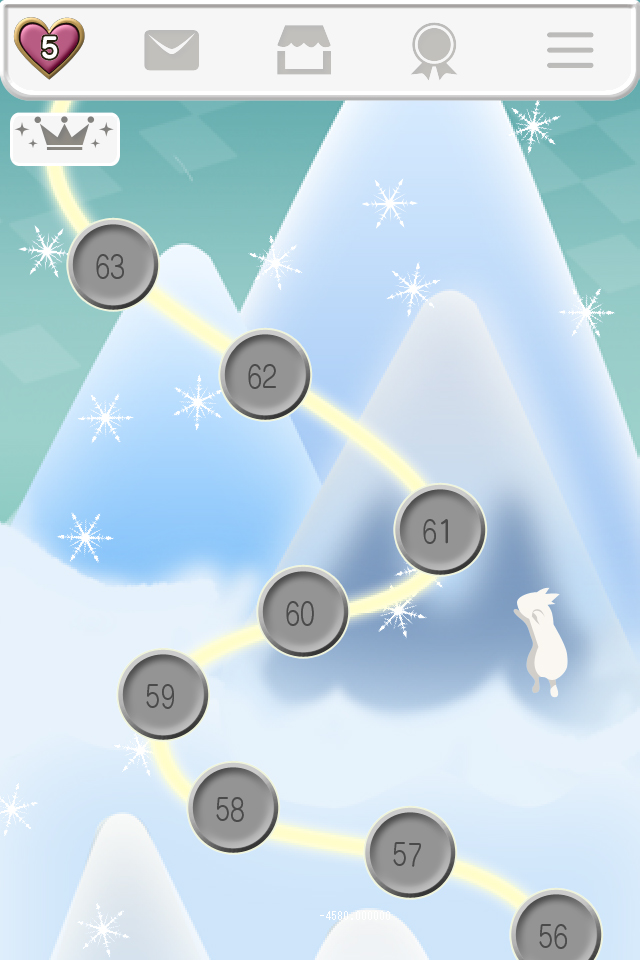Viewport: 640px width, 960px height.
Task: Select level 63
Action: (x=113, y=265)
